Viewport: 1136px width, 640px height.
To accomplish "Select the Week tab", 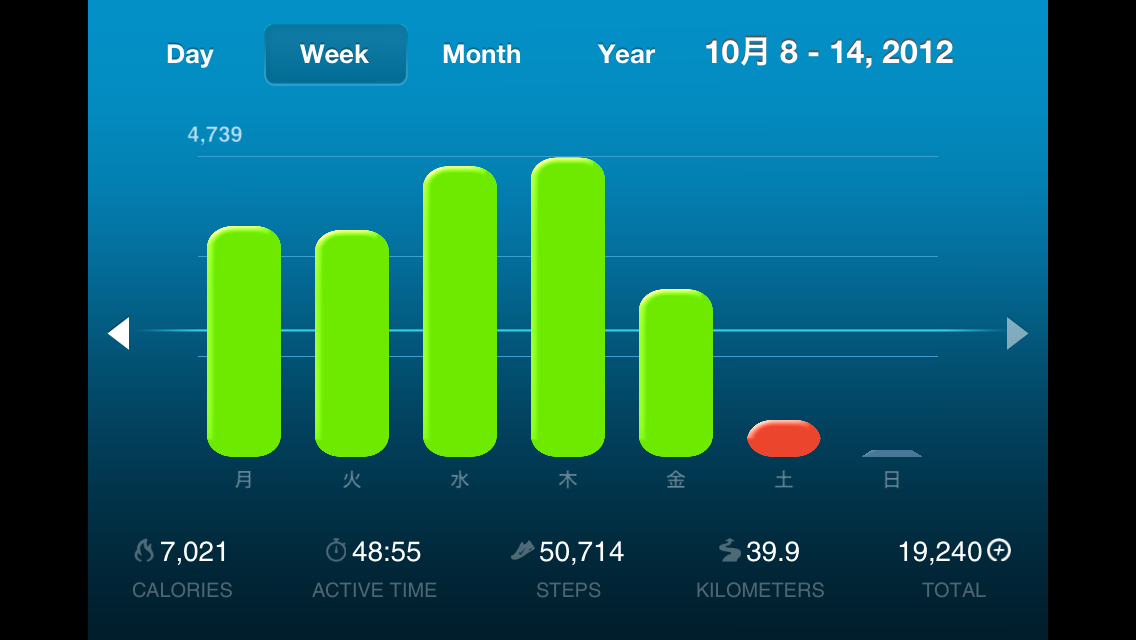I will tap(335, 54).
